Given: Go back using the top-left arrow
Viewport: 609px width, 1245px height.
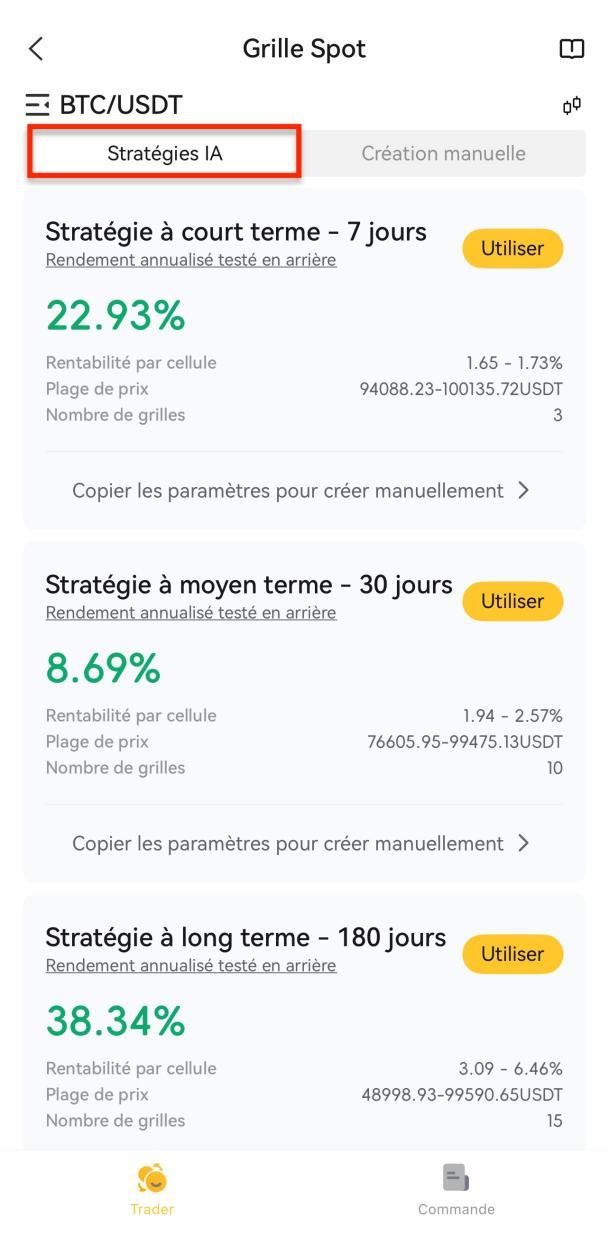Looking at the screenshot, I should tap(36, 48).
